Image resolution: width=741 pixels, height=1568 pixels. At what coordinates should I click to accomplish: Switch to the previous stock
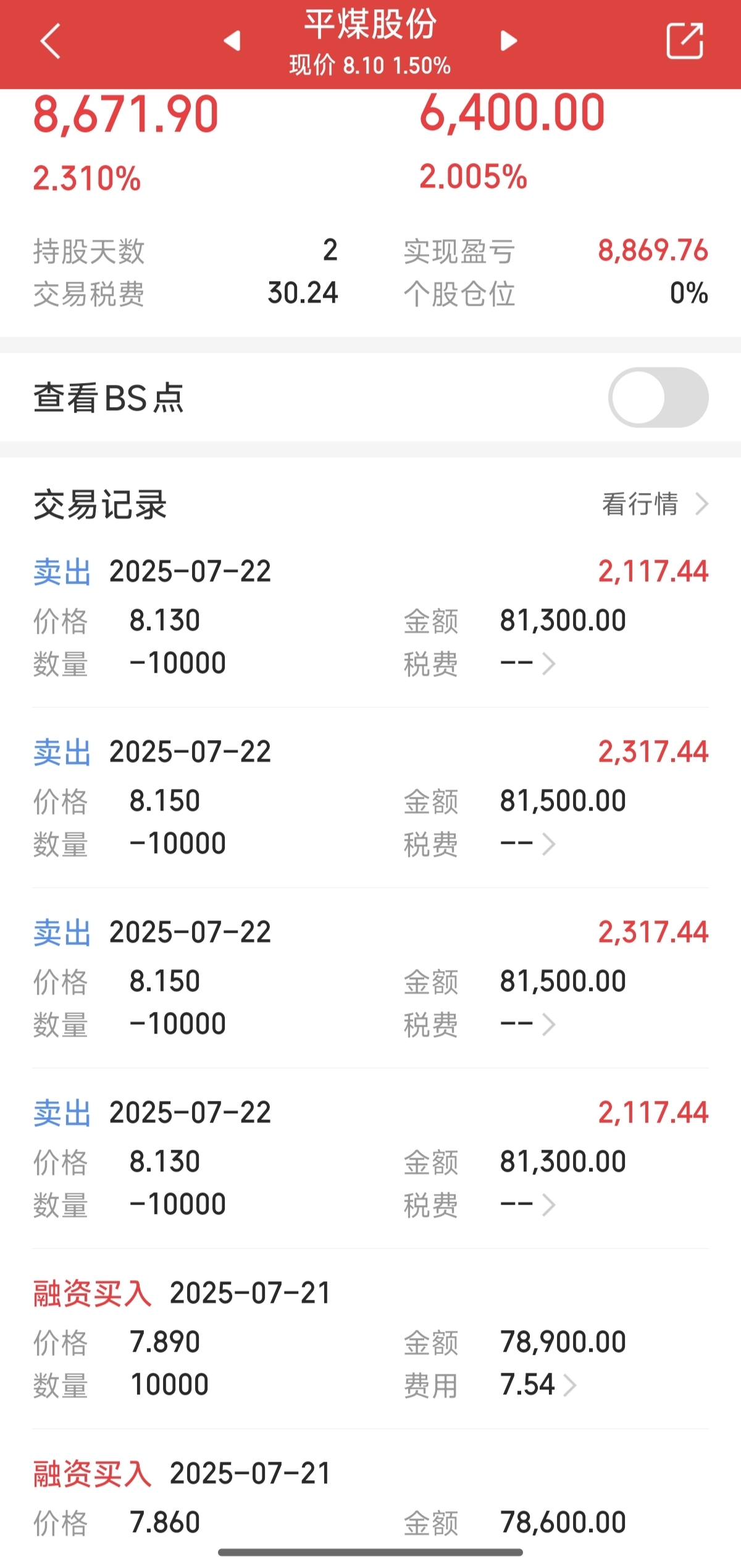pos(232,41)
